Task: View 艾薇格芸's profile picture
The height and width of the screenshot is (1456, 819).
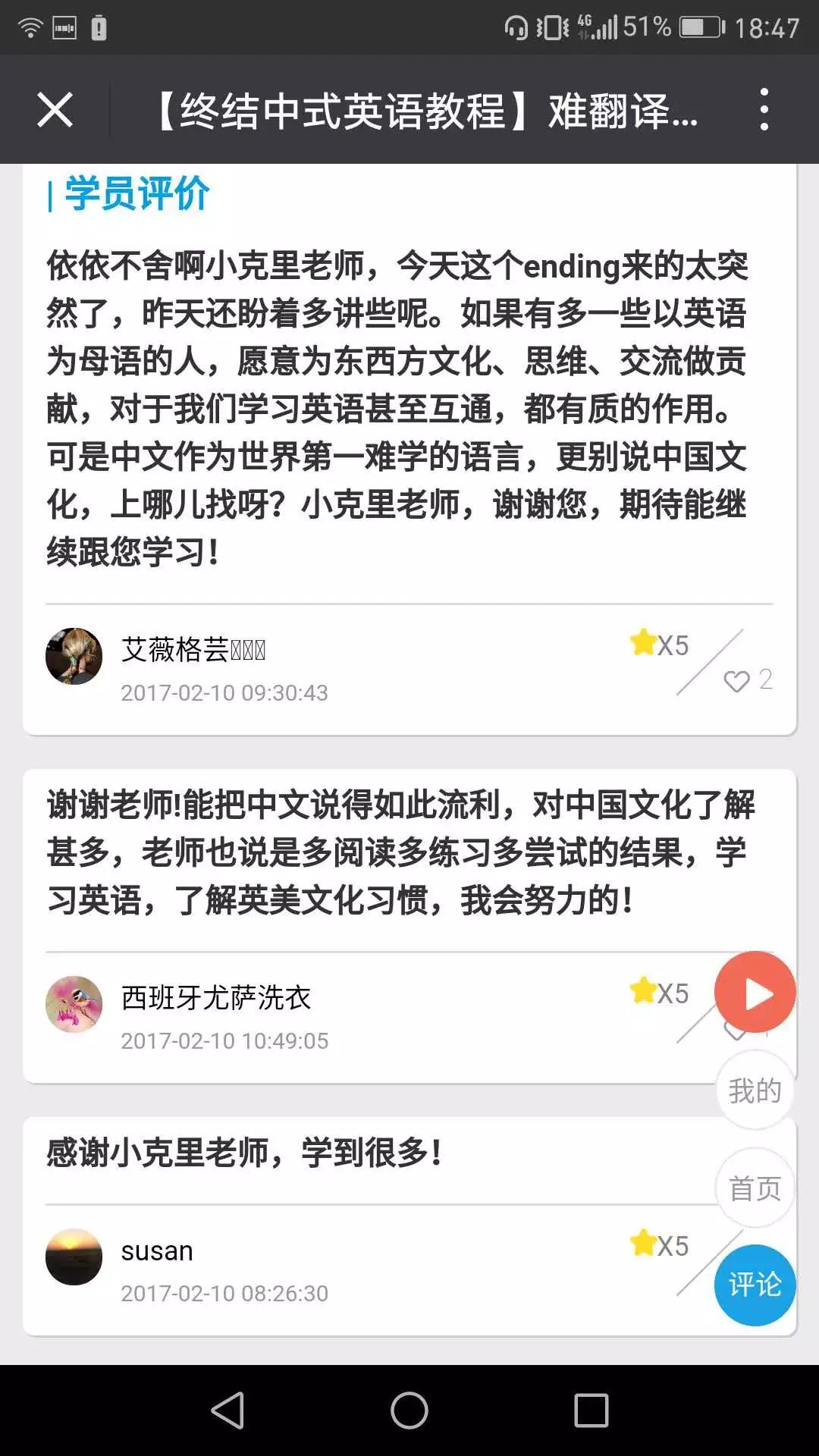Action: pos(74,656)
